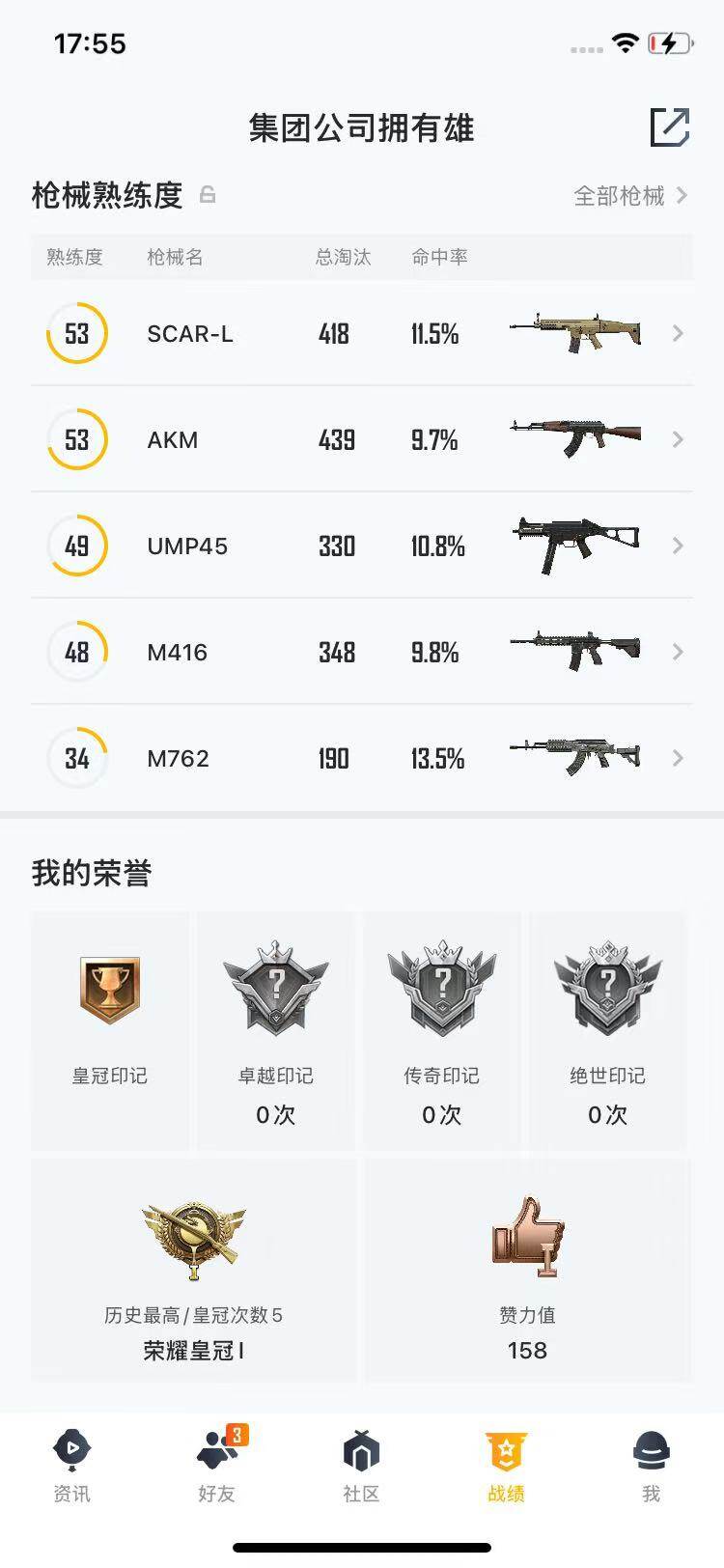Expand the SCAR-L row chevron

pos(678,333)
